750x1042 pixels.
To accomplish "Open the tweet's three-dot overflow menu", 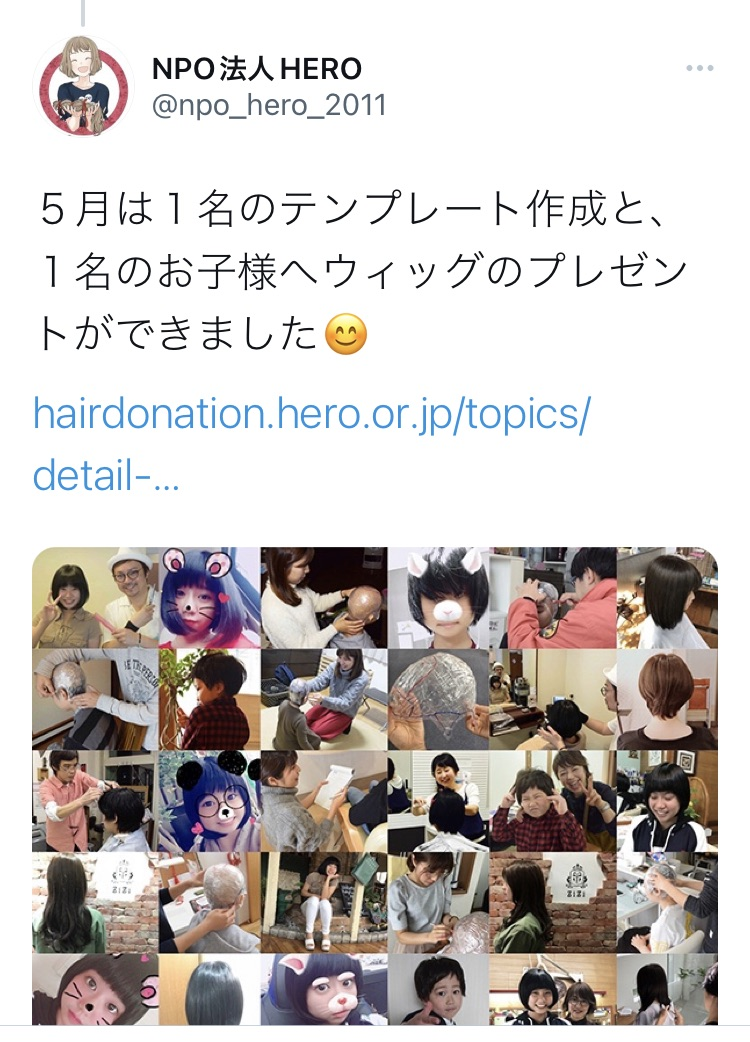I will pos(699,69).
